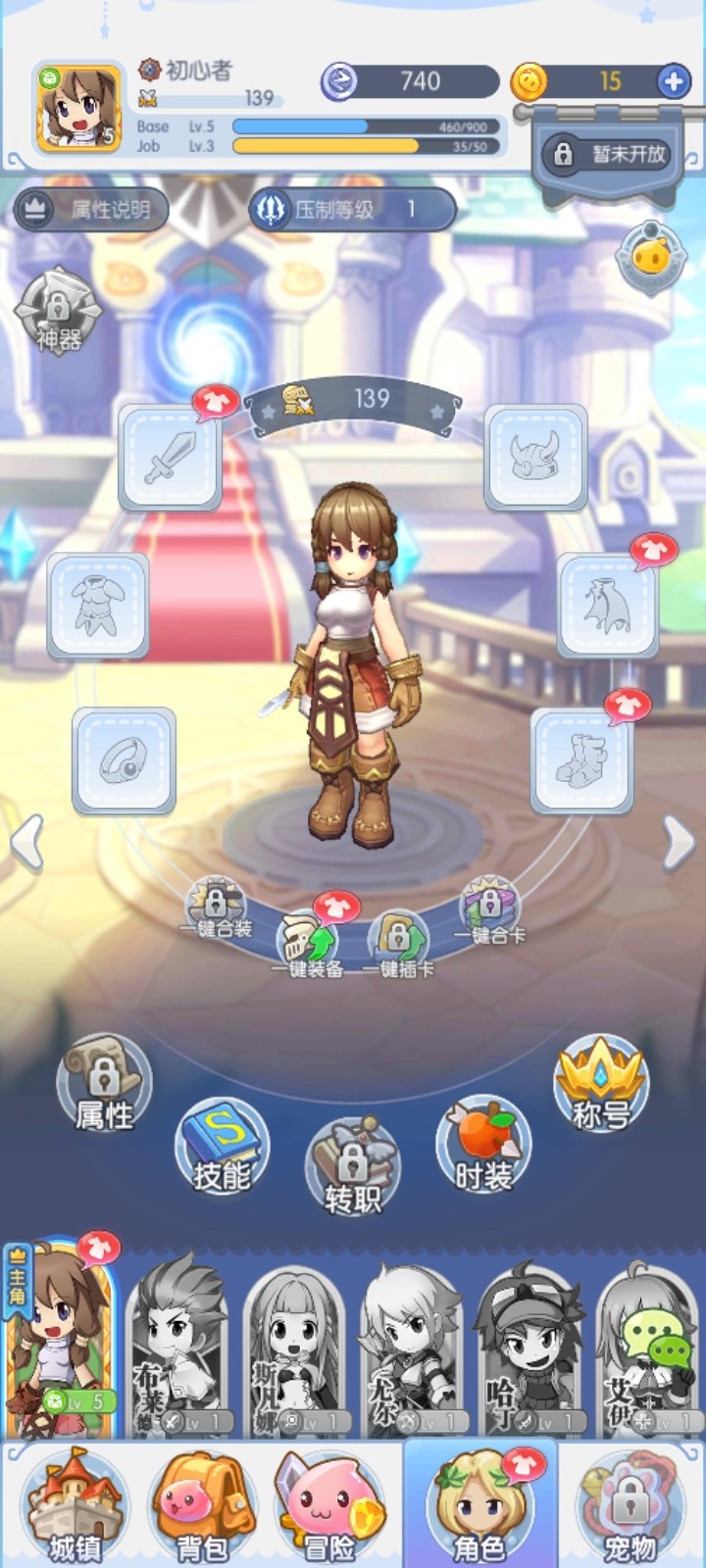Choose the ring accessory slot

(x=125, y=759)
